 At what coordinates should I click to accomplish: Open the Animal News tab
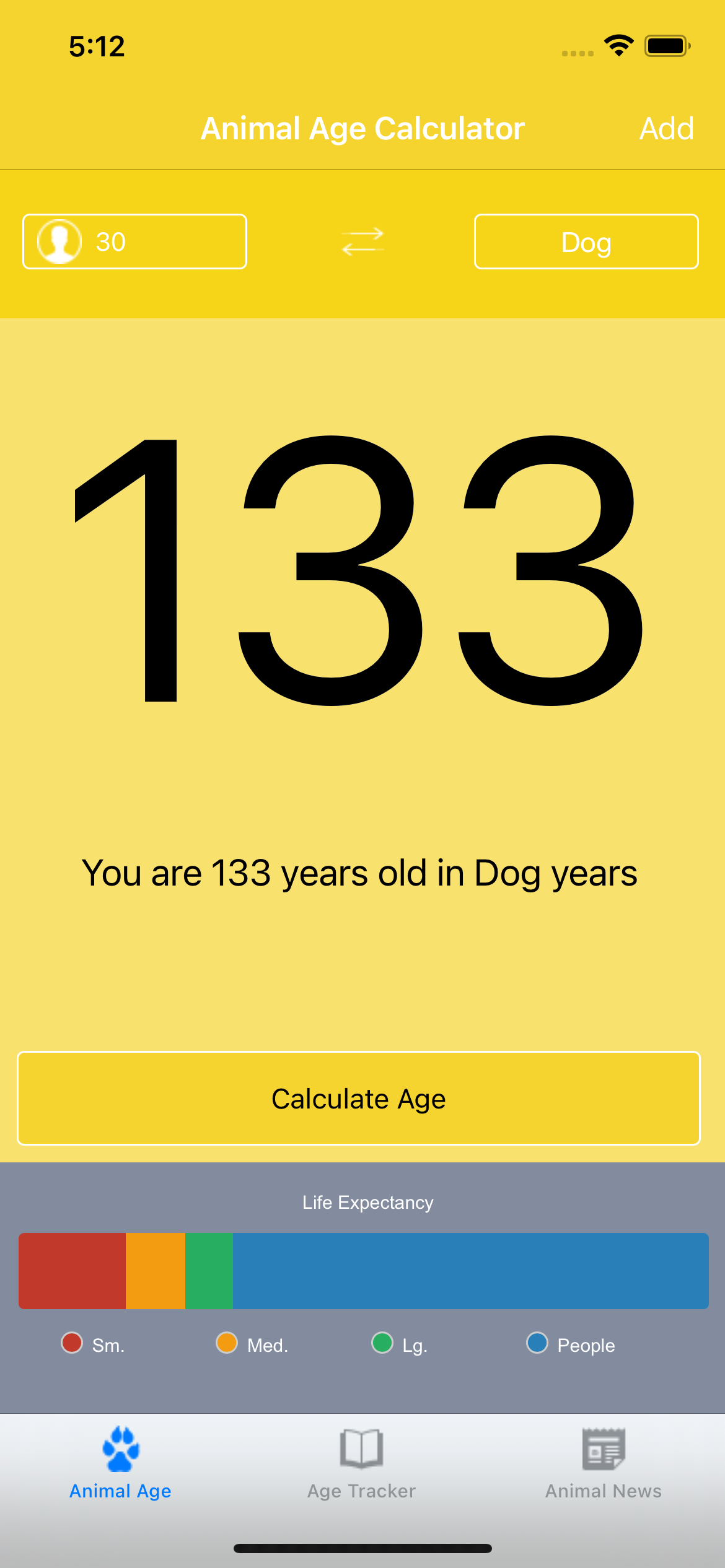tap(603, 1463)
